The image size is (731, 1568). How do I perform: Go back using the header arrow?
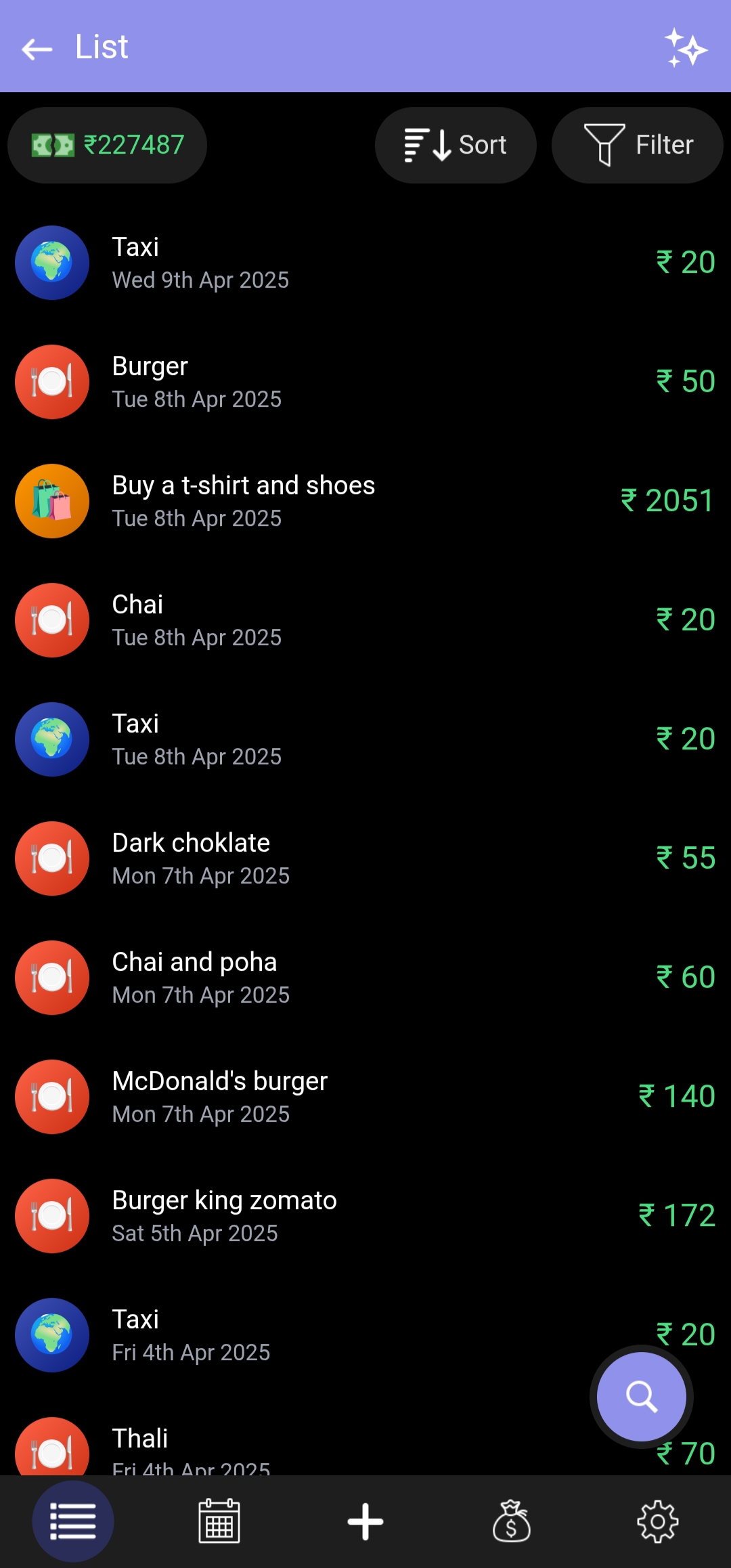37,48
